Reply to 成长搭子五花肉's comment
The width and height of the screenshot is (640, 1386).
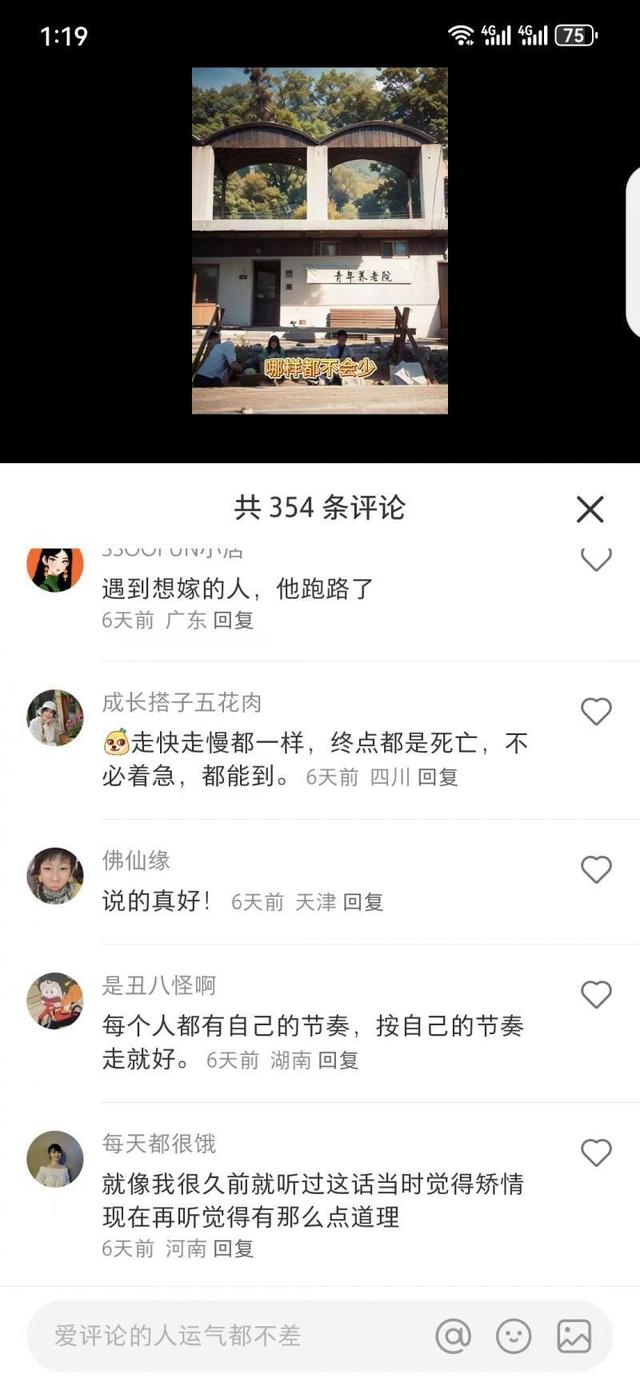point(438,777)
